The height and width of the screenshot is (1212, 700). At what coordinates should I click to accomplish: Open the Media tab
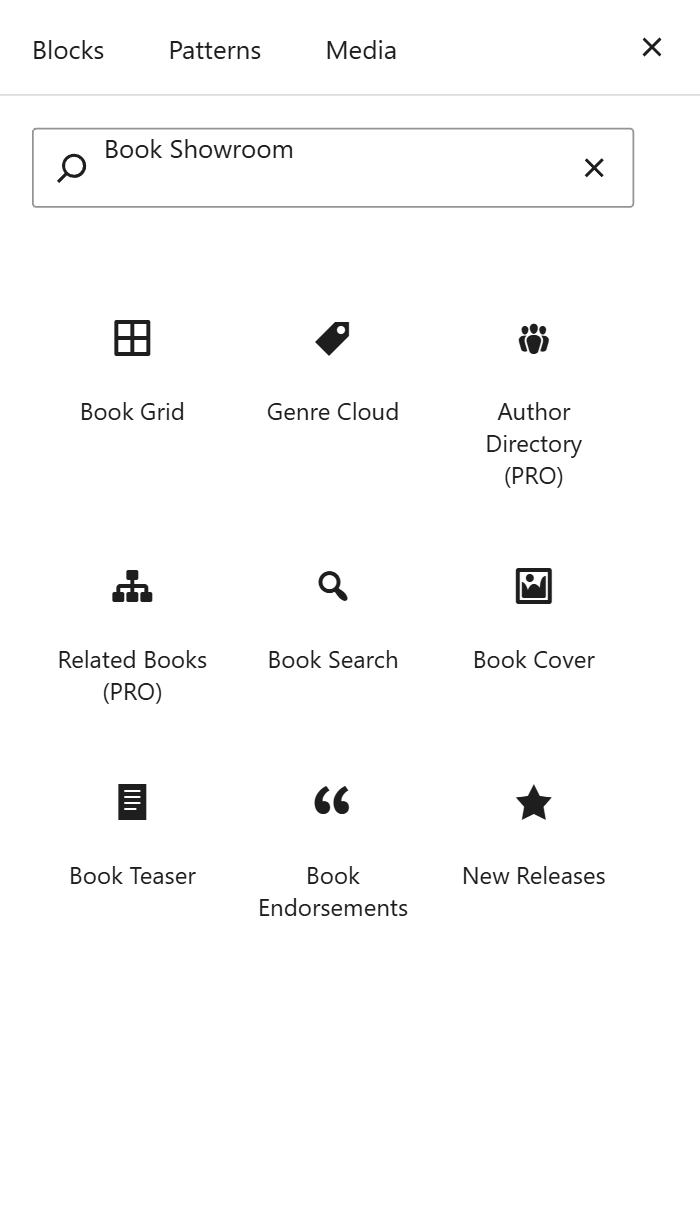pyautogui.click(x=361, y=50)
